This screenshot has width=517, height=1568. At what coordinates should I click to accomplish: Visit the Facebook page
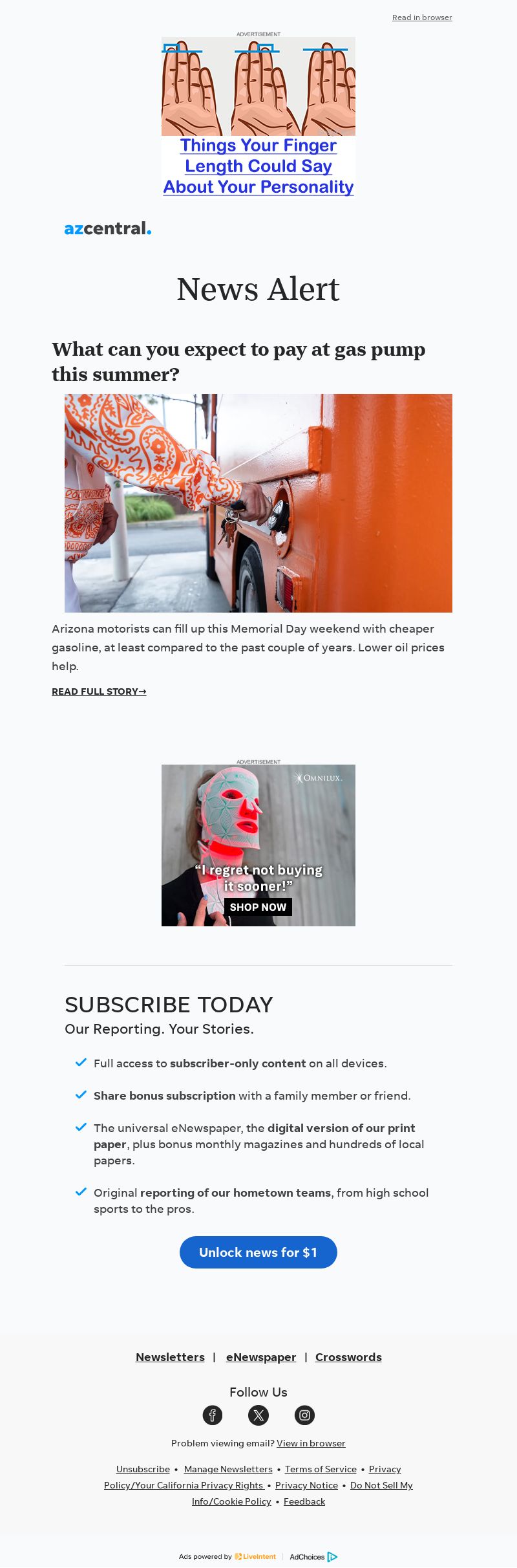pyautogui.click(x=213, y=1415)
